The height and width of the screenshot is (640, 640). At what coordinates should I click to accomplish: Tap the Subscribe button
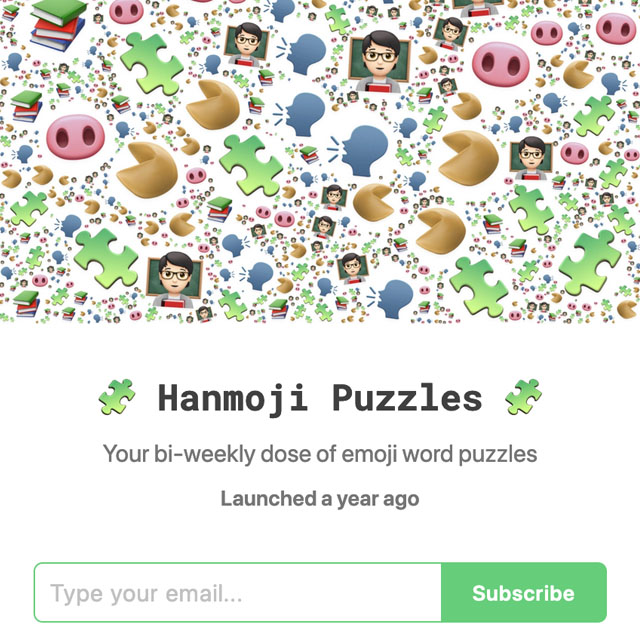pyautogui.click(x=523, y=593)
